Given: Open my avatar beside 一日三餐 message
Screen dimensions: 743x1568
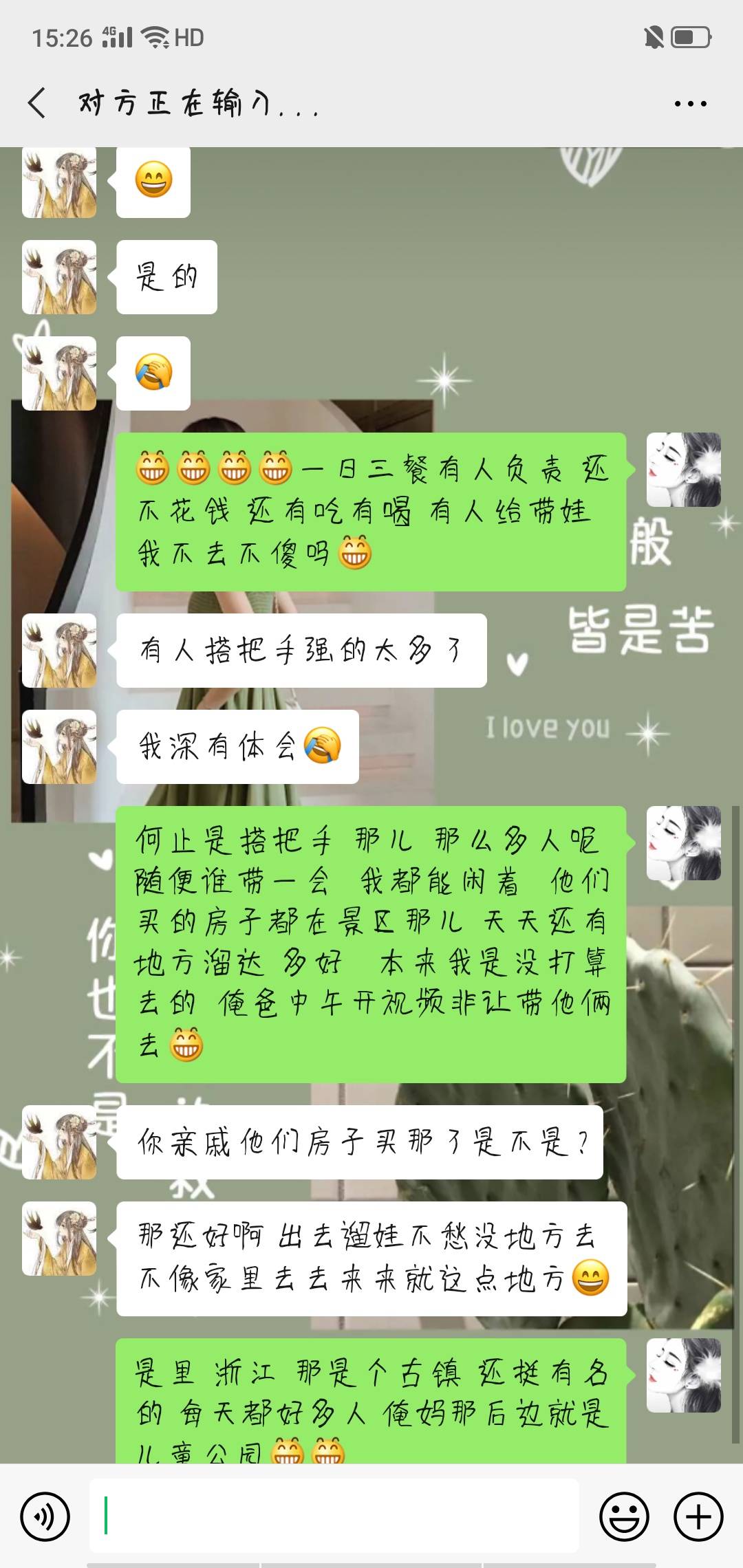Looking at the screenshot, I should [683, 470].
